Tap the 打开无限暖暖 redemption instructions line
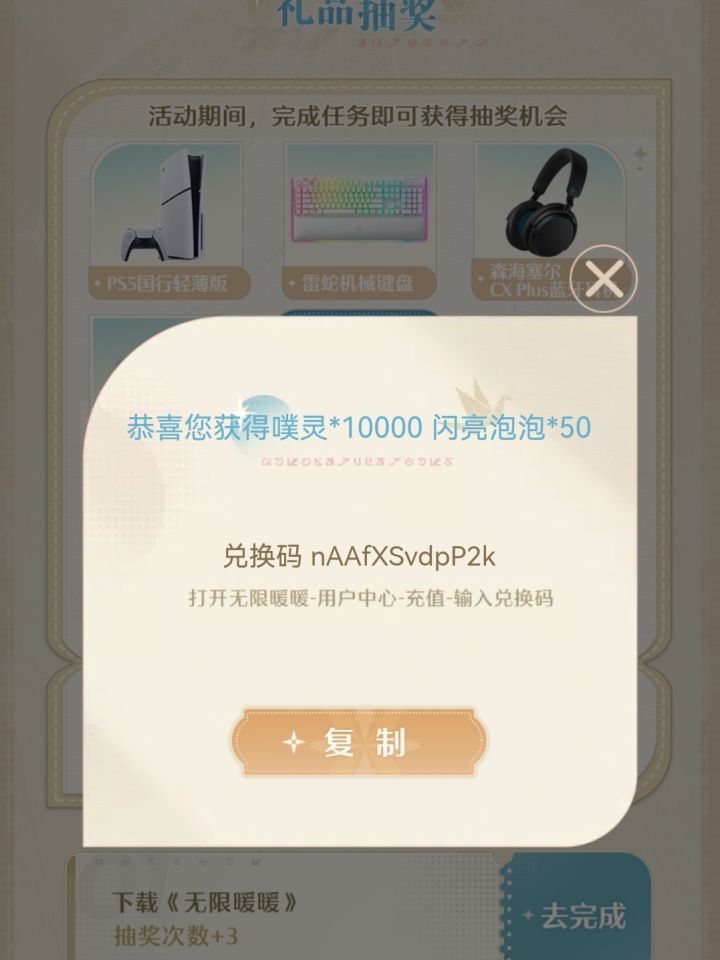 click(360, 598)
